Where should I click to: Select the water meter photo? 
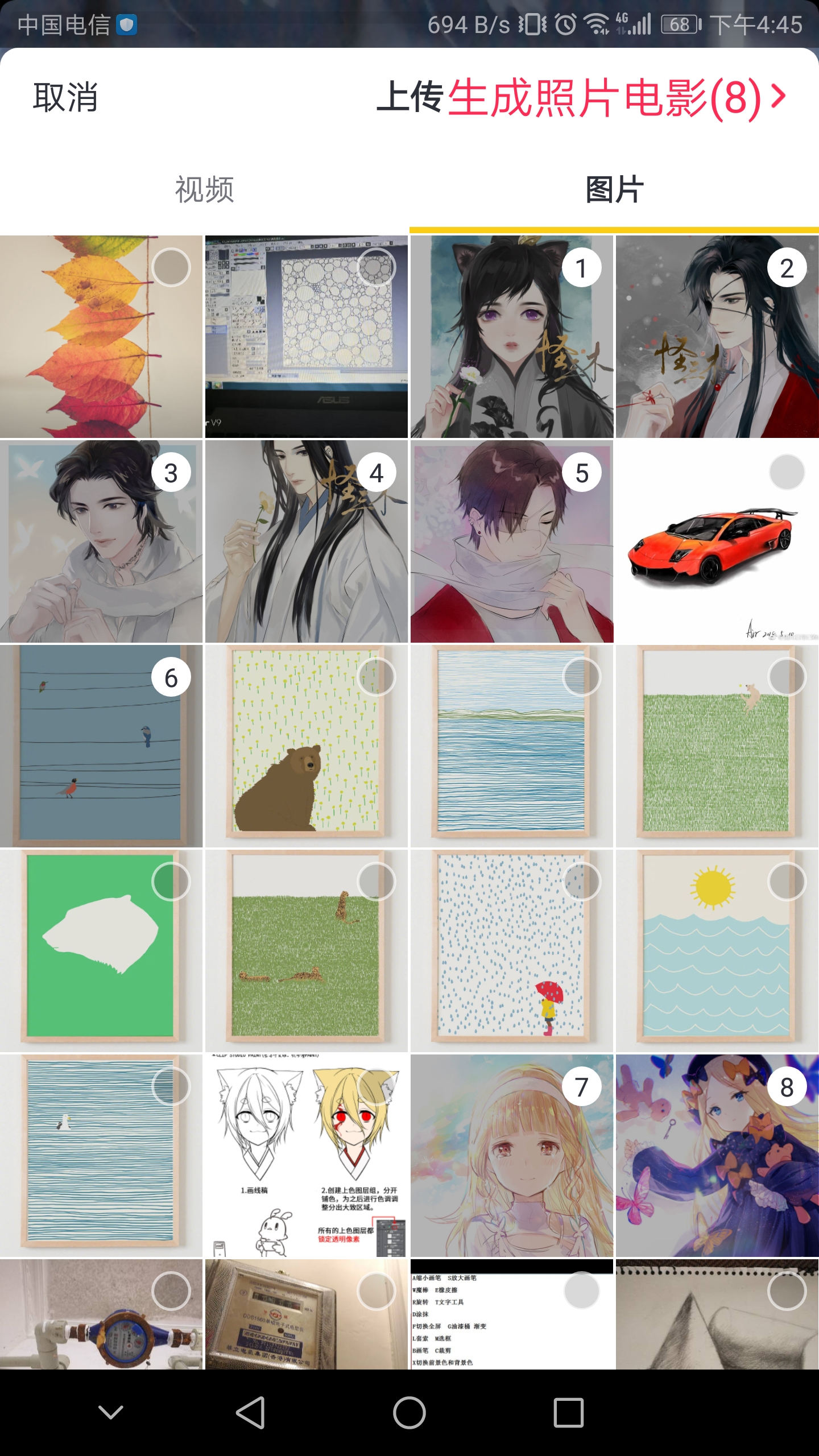[171, 1291]
